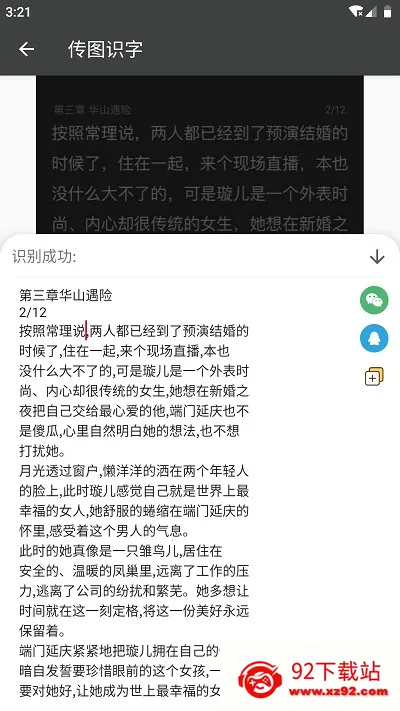Go back from 传图识字 screen

26,49
